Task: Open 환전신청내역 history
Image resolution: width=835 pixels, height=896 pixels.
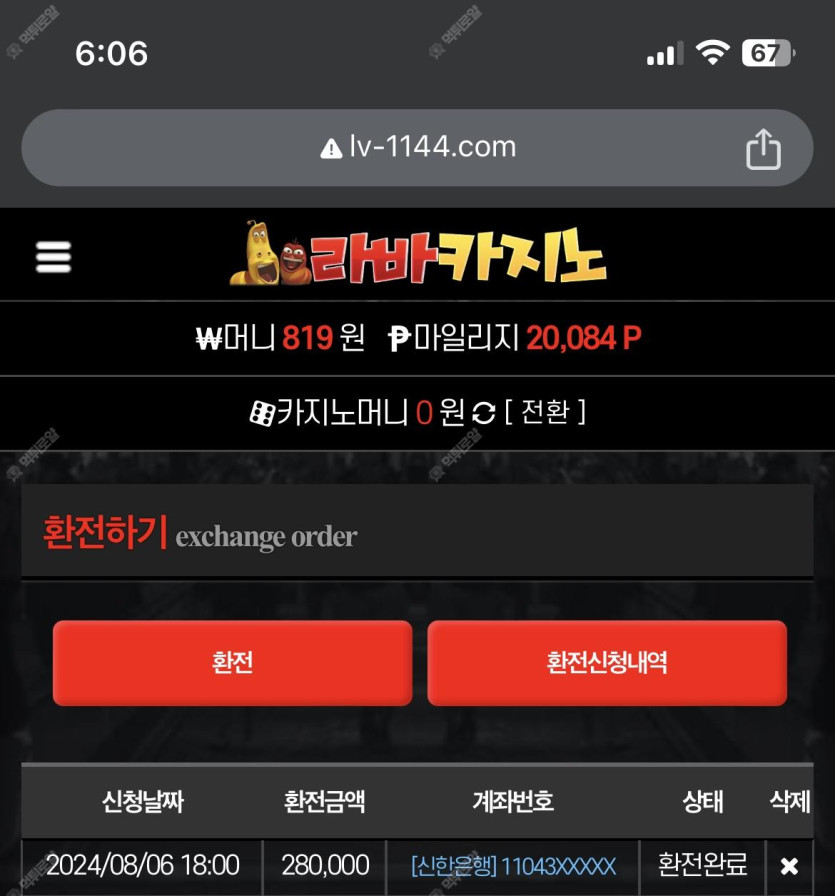Action: (x=607, y=663)
